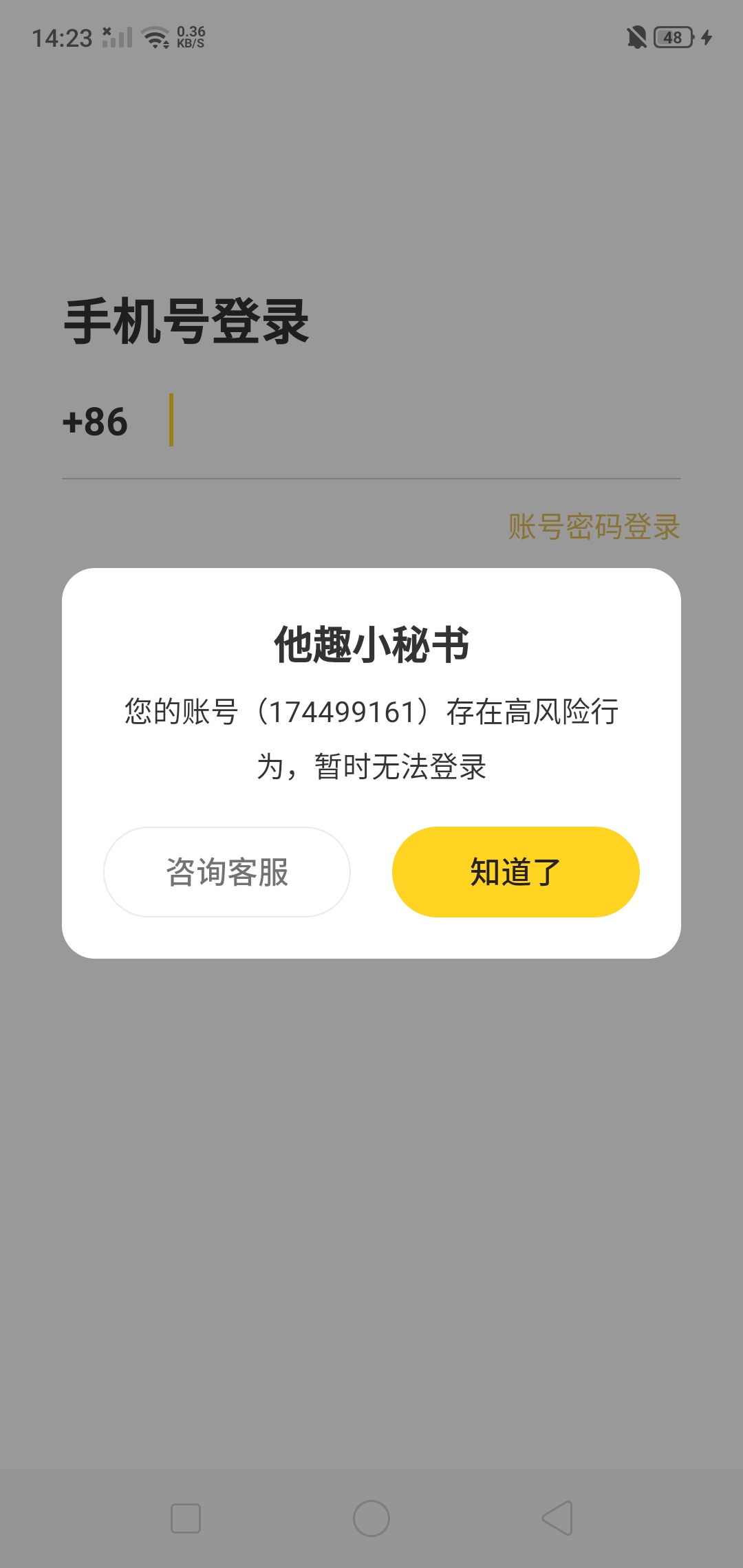Go to the system home screen
Image resolution: width=743 pixels, height=1568 pixels.
[x=371, y=1518]
